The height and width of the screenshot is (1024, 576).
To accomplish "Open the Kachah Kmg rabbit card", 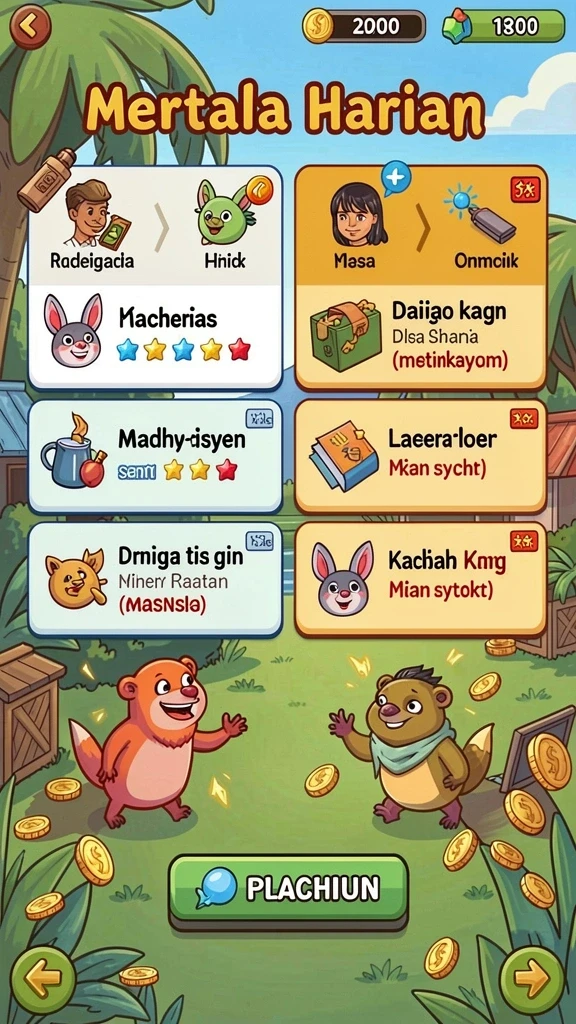I will 421,579.
